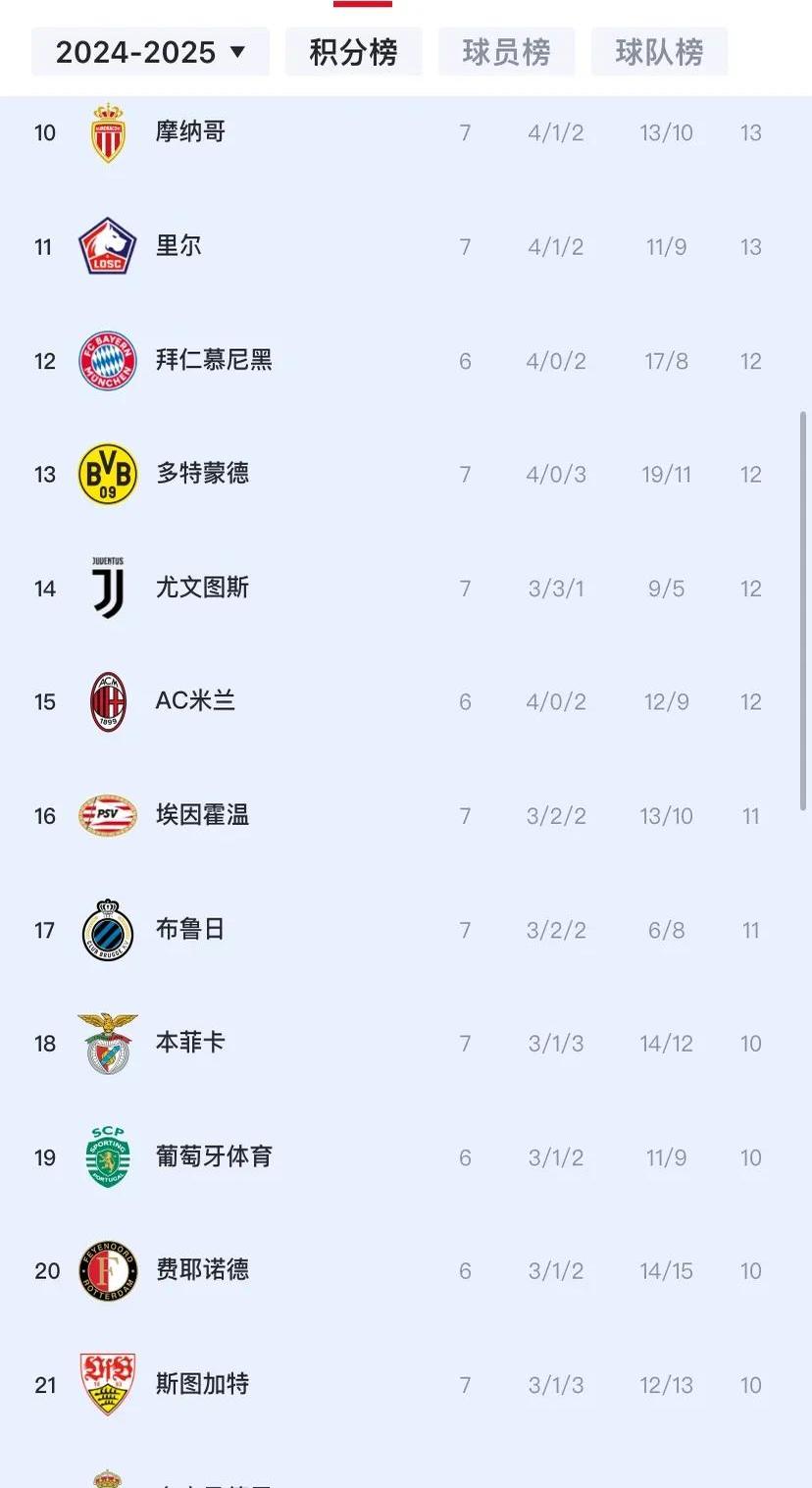Click the Monaco club crest icon
The image size is (812, 1488).
click(108, 132)
